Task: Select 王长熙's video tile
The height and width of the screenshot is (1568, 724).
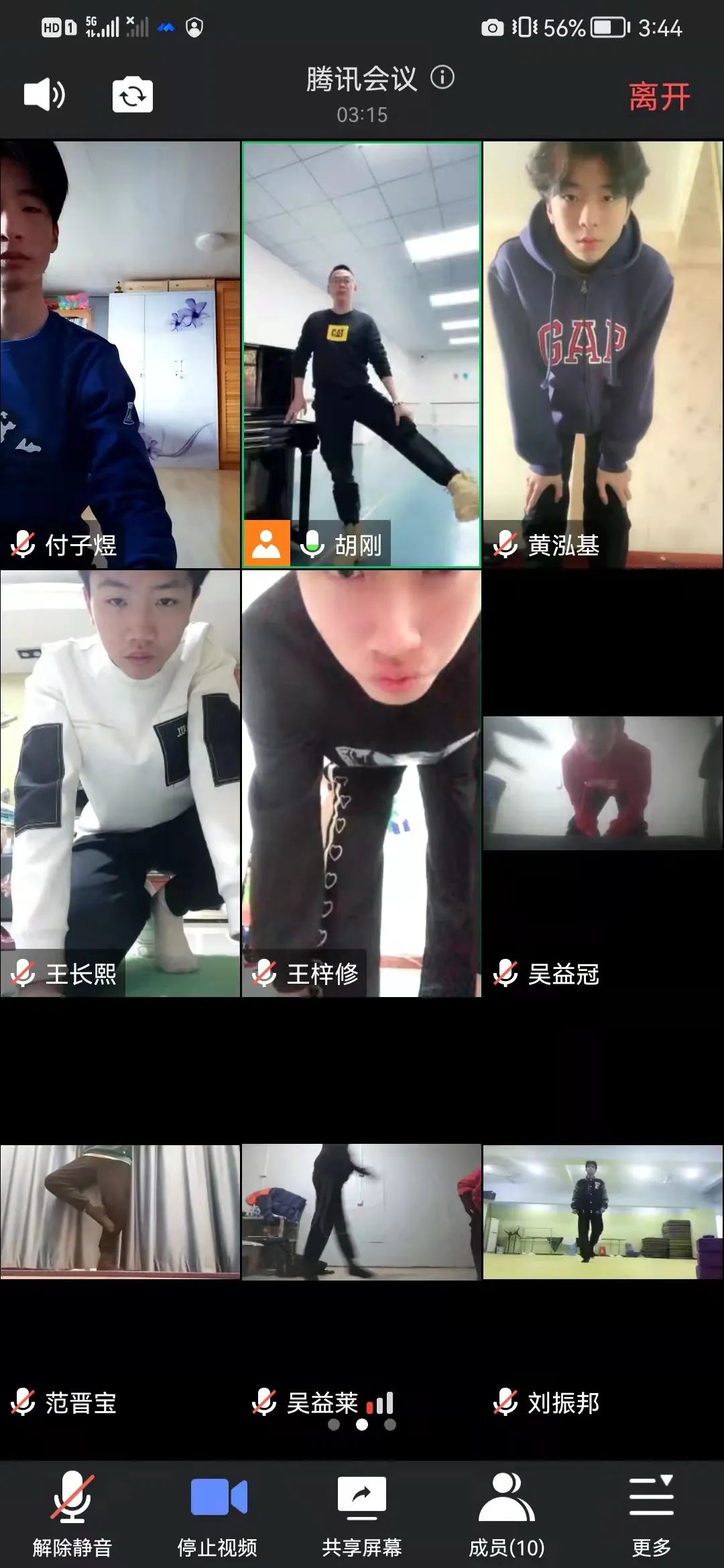Action: [120, 784]
